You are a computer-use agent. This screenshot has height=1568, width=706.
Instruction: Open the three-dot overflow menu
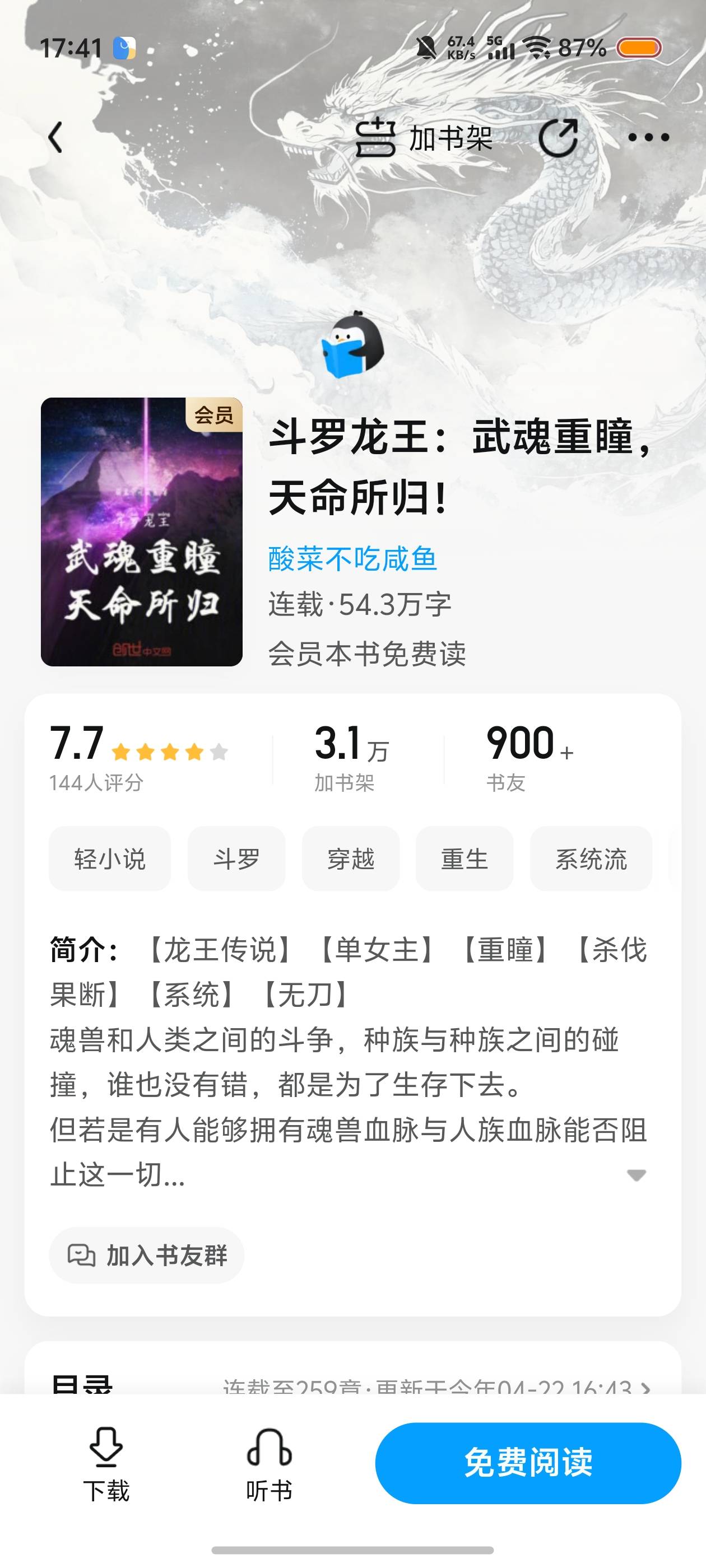[649, 138]
